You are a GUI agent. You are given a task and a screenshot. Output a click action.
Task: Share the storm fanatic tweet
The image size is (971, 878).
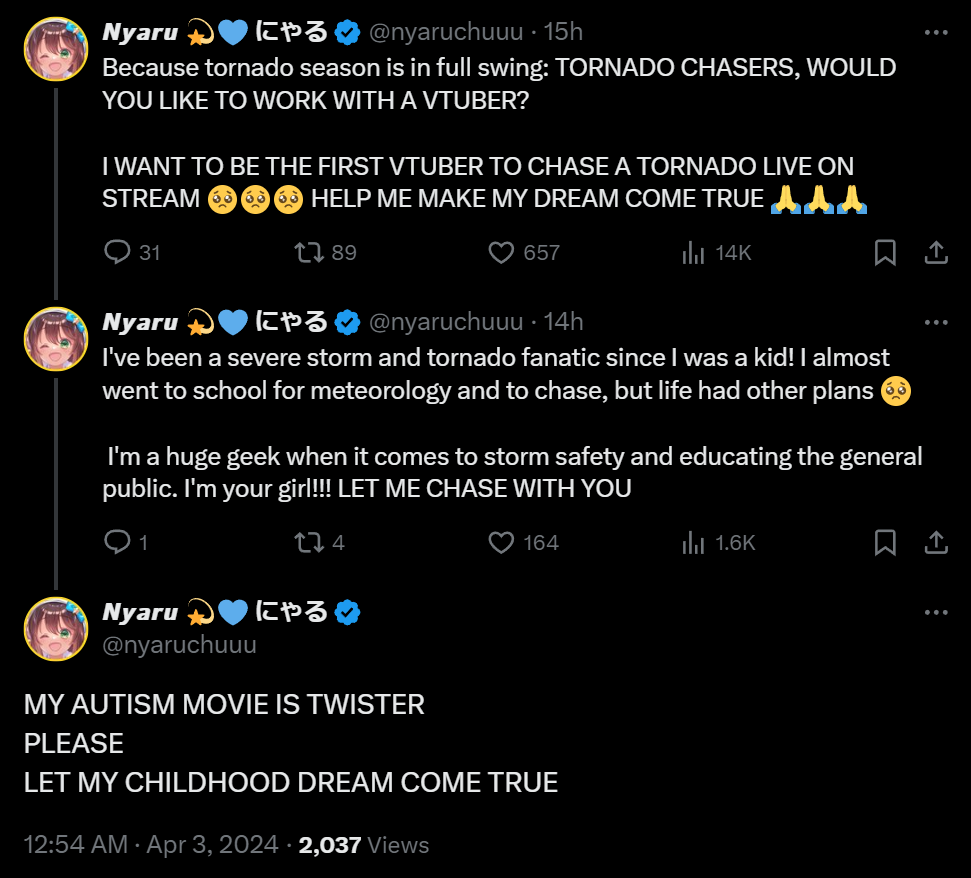936,542
